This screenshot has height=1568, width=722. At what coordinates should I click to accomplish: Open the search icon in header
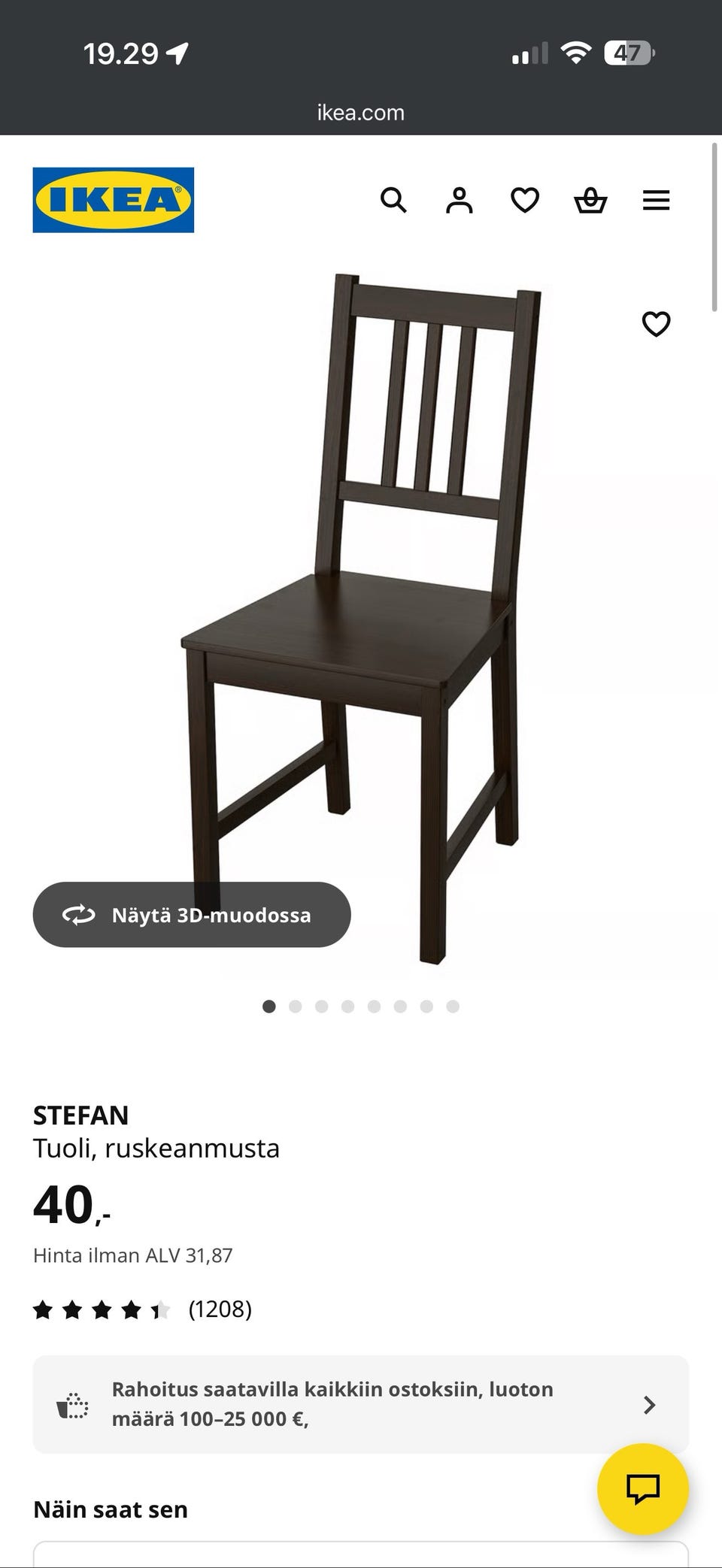(x=393, y=201)
